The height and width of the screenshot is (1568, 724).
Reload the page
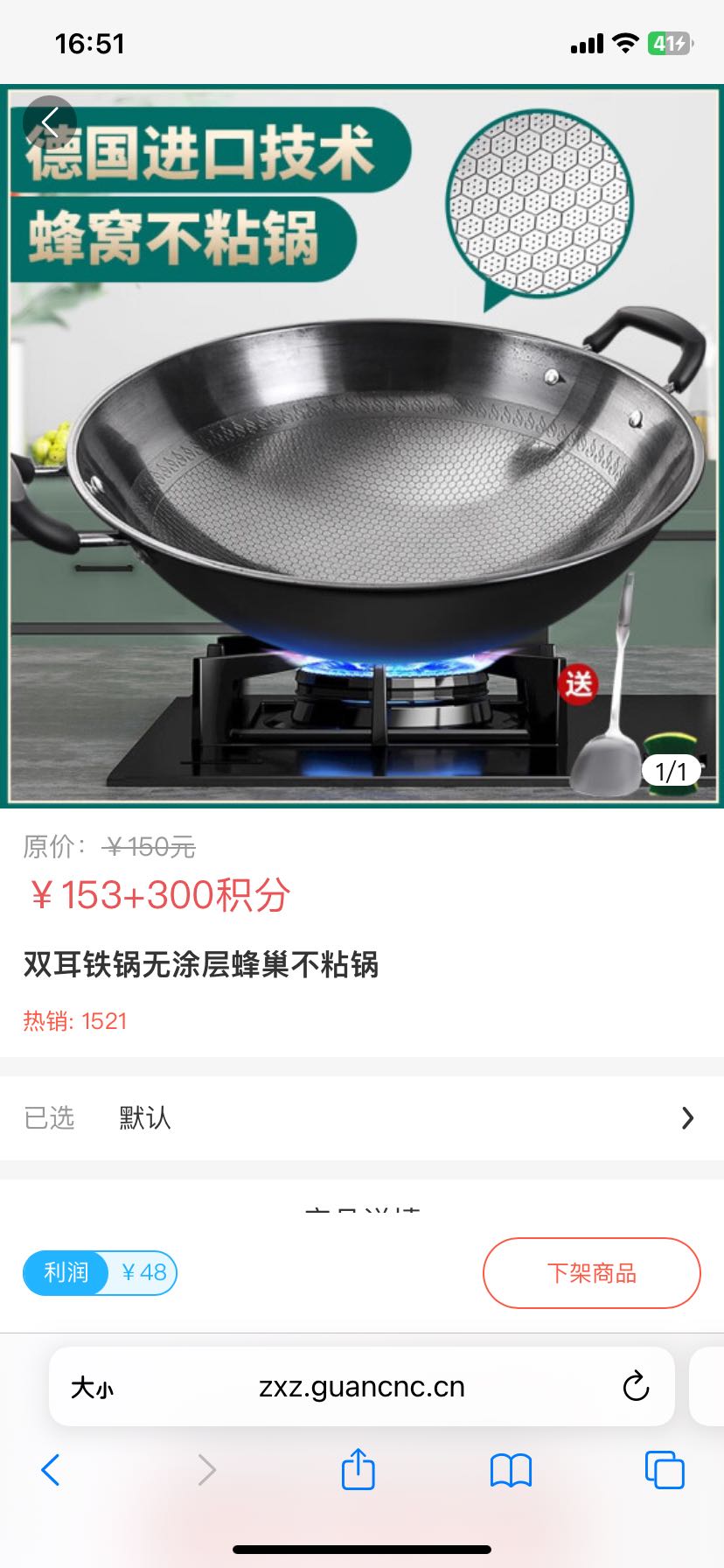(636, 1387)
